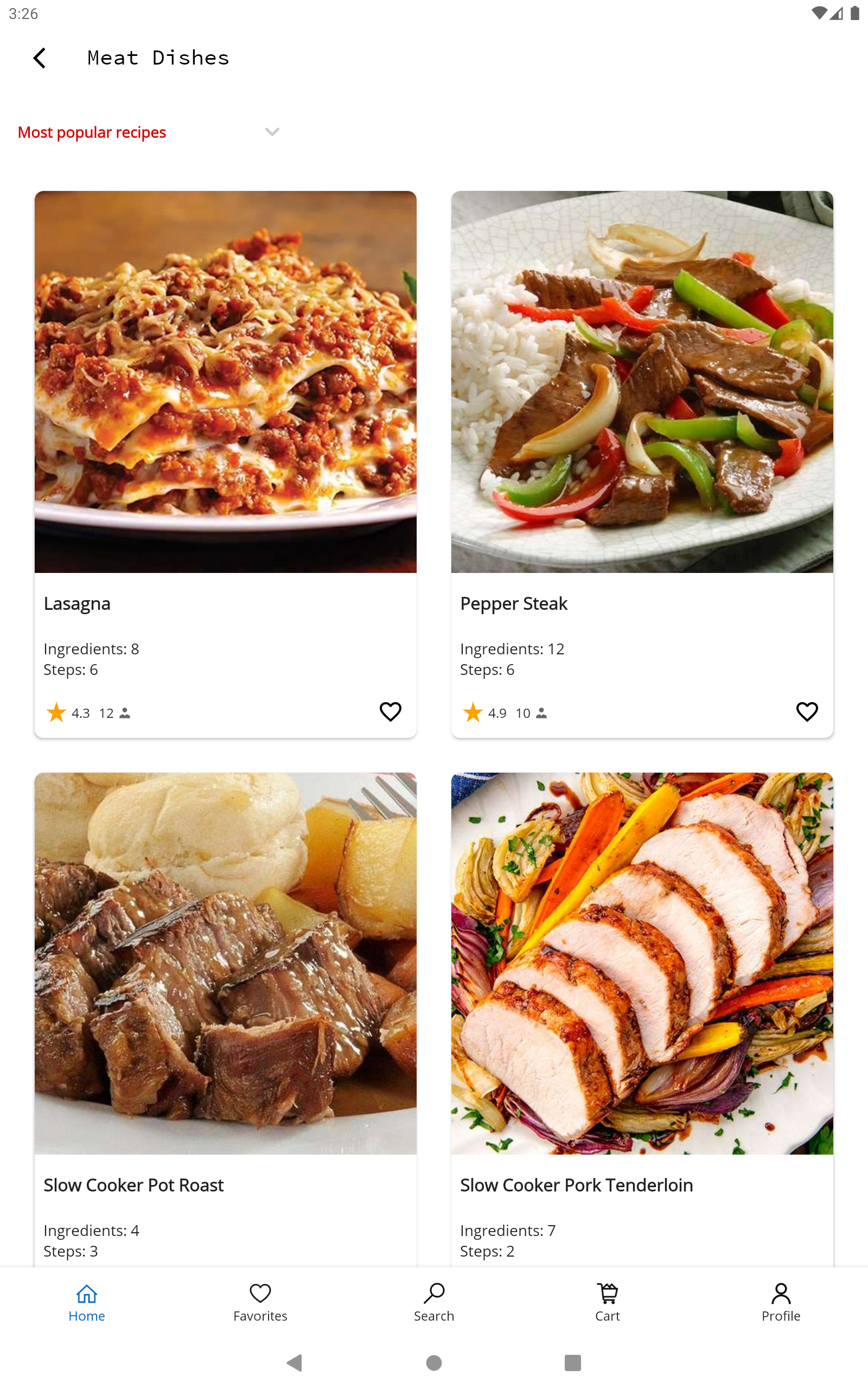Open the system recent apps button

(572, 1362)
